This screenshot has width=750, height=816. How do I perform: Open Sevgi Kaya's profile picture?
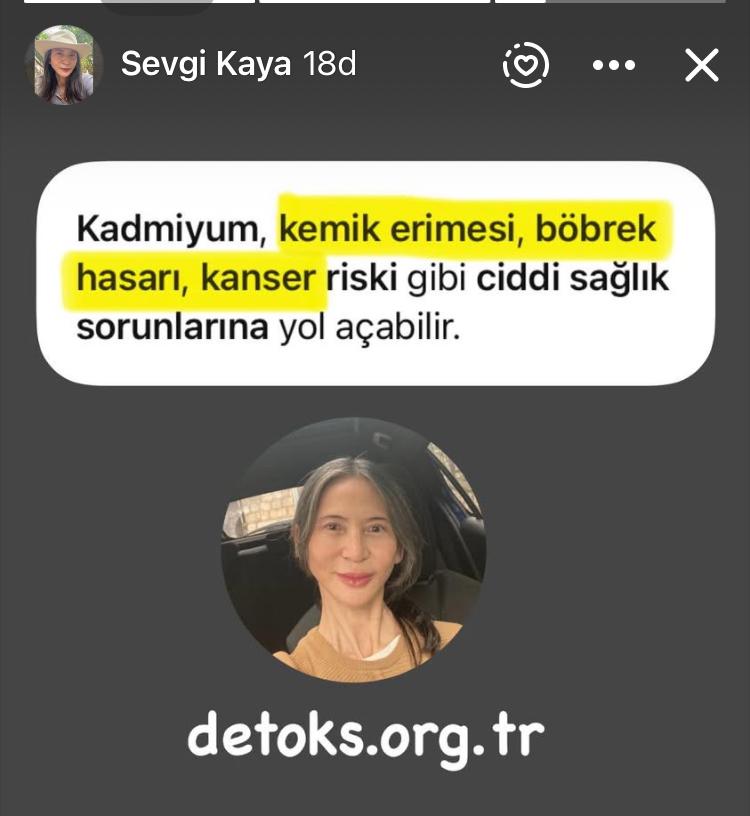(64, 65)
